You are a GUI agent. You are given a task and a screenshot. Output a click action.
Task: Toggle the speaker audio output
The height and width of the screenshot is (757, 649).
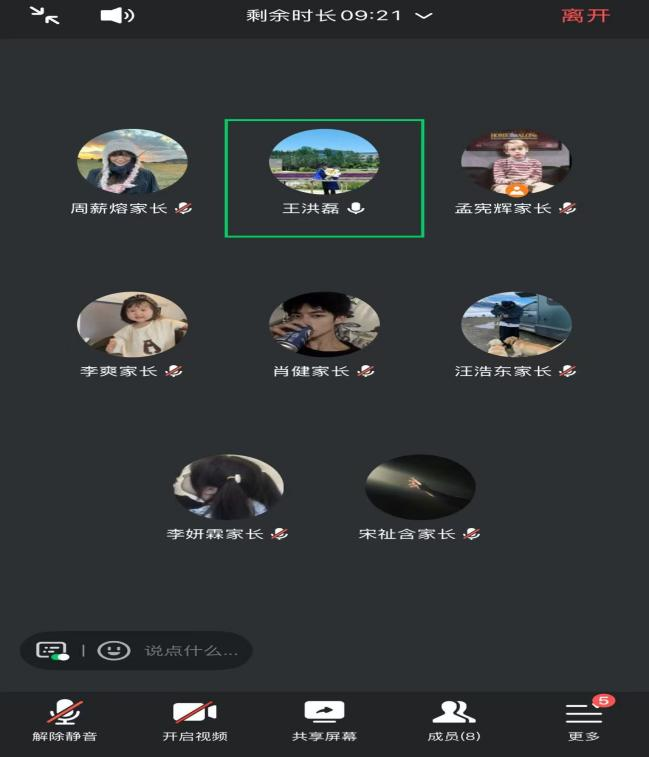pyautogui.click(x=117, y=15)
